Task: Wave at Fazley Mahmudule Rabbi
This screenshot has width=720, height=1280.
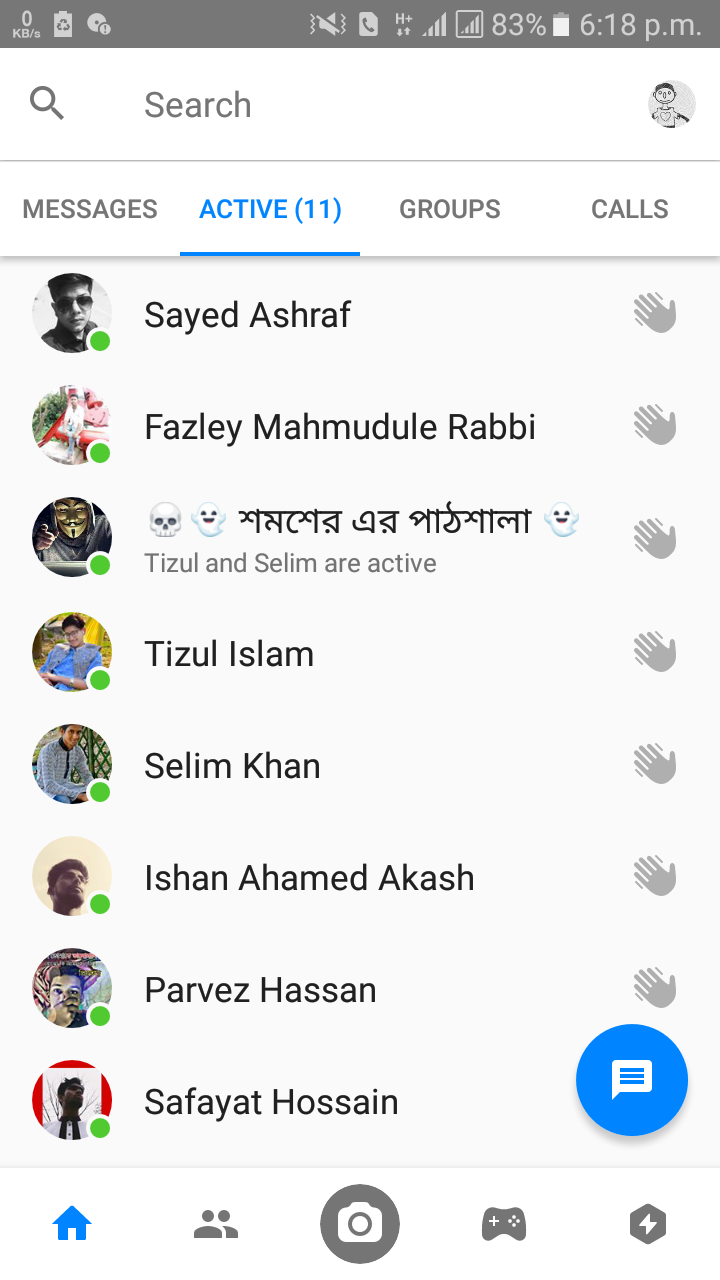Action: [655, 427]
